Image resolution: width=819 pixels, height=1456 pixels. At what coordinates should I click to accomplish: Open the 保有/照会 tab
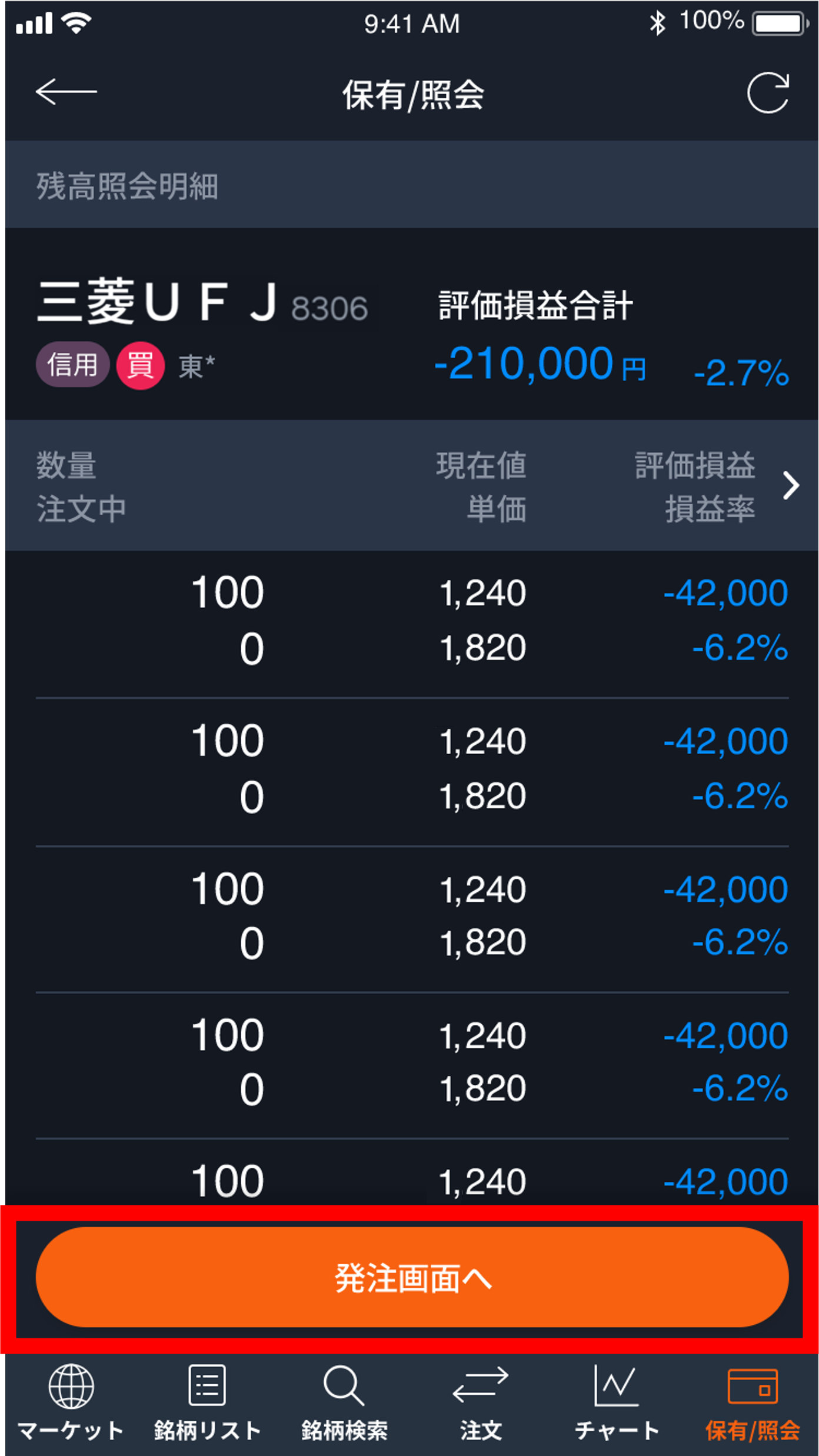coord(753,1402)
